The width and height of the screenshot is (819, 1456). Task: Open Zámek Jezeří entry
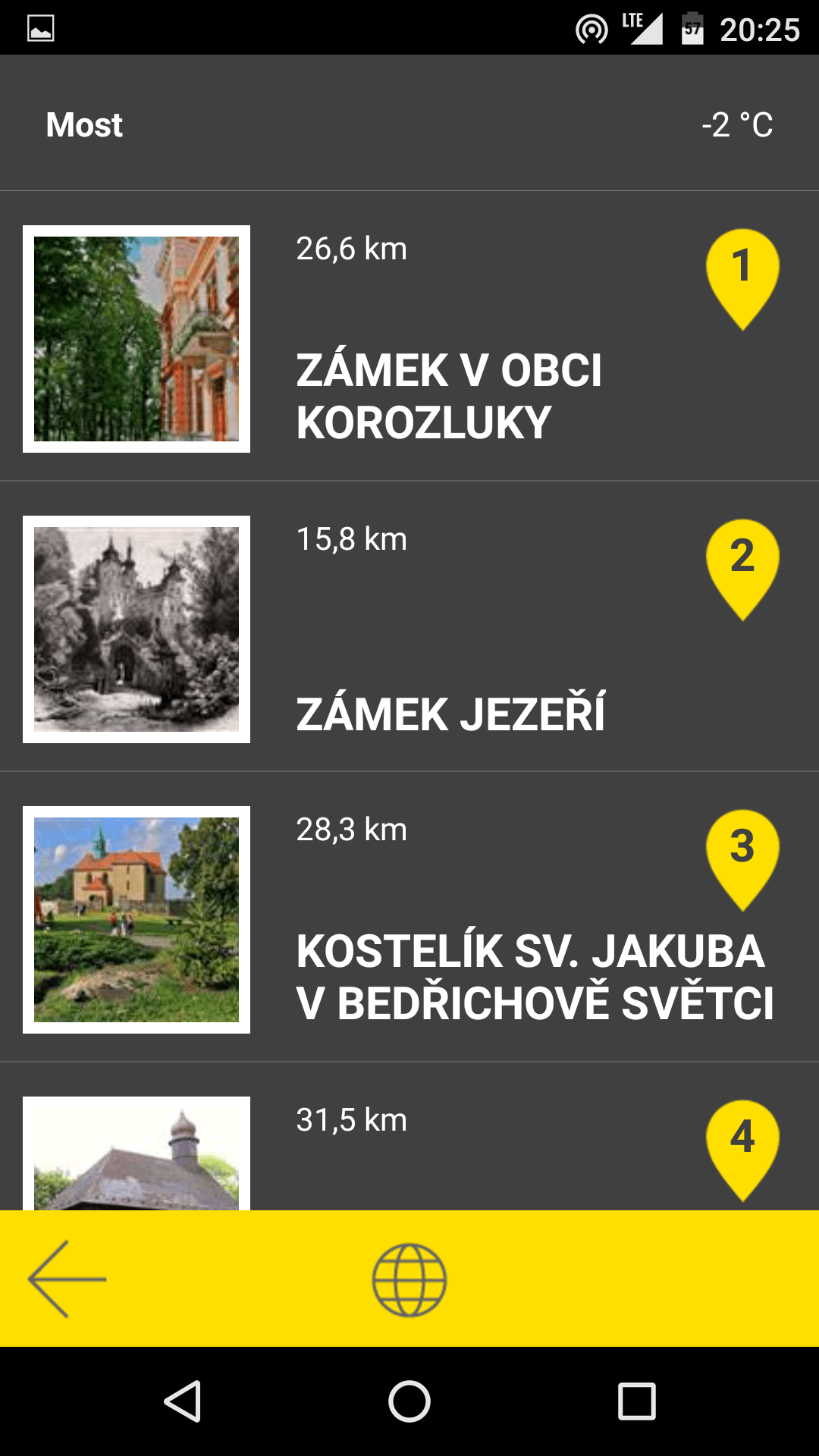pos(409,626)
